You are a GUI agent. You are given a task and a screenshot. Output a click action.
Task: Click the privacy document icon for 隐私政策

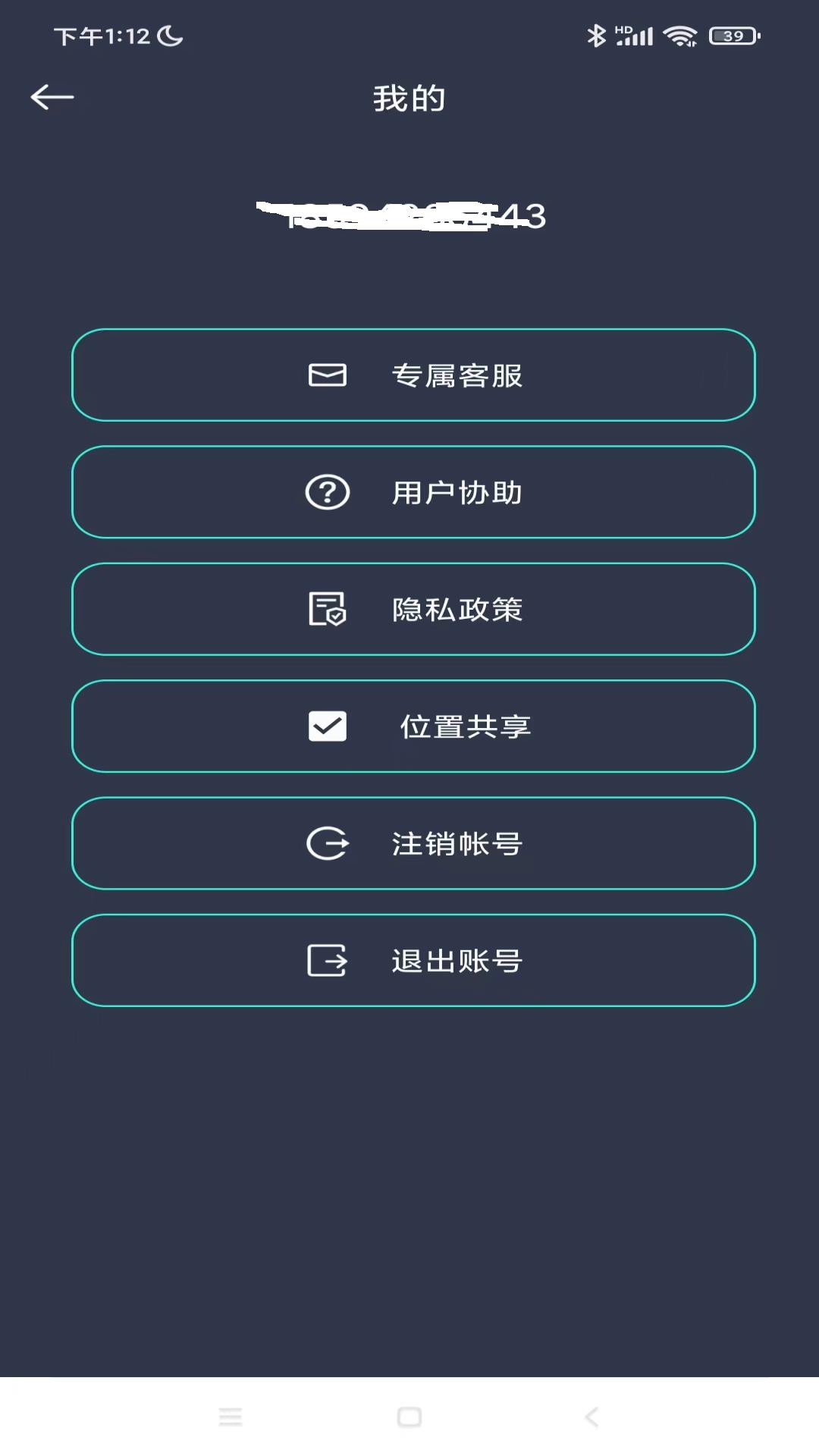[x=326, y=609]
